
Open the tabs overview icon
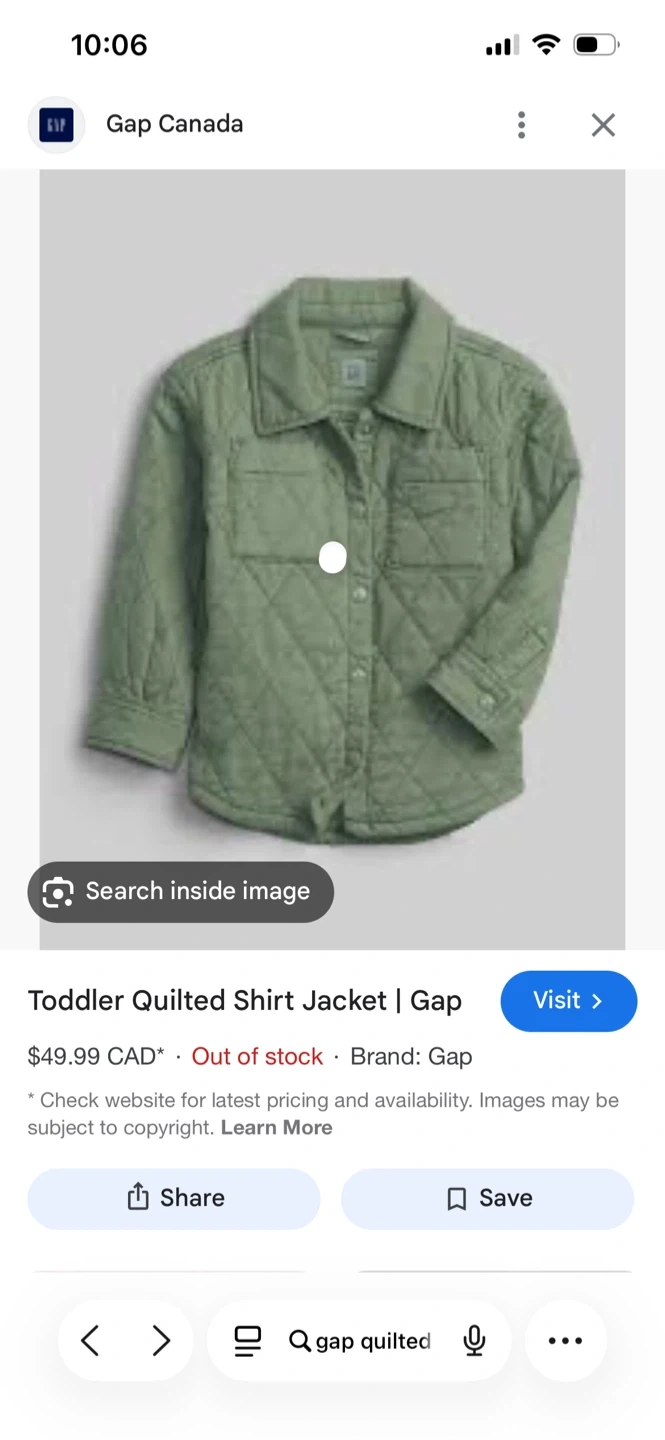(247, 1341)
